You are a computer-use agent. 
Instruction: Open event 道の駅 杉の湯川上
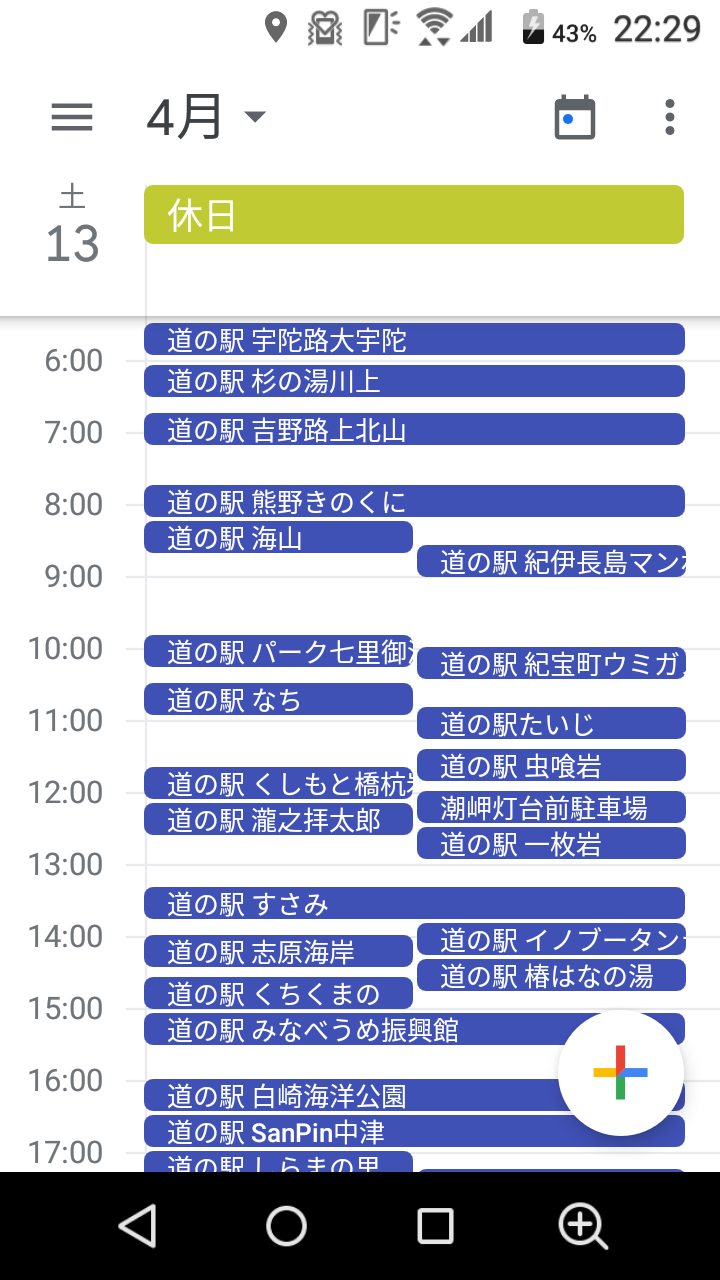(414, 381)
